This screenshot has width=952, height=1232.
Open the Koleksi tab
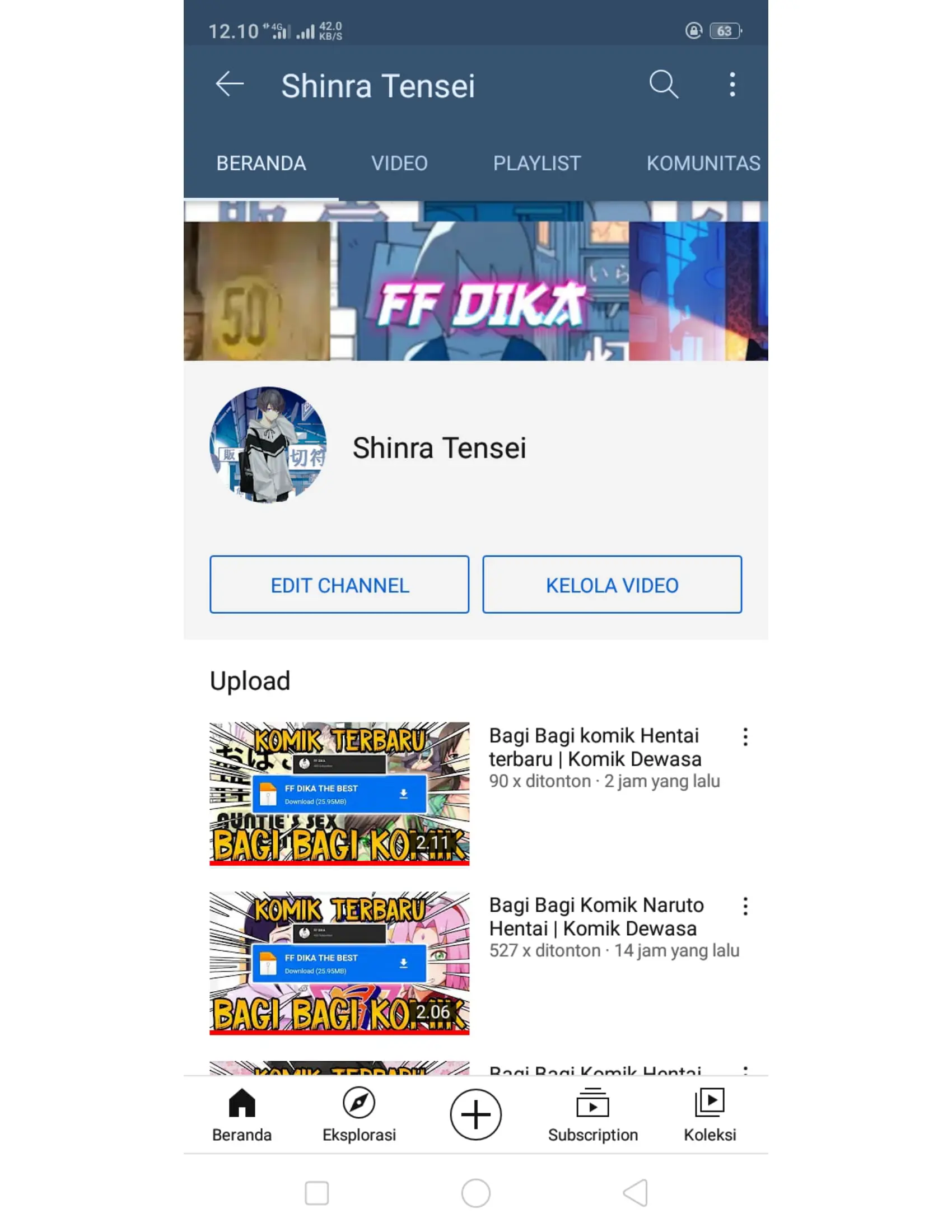(x=710, y=1114)
